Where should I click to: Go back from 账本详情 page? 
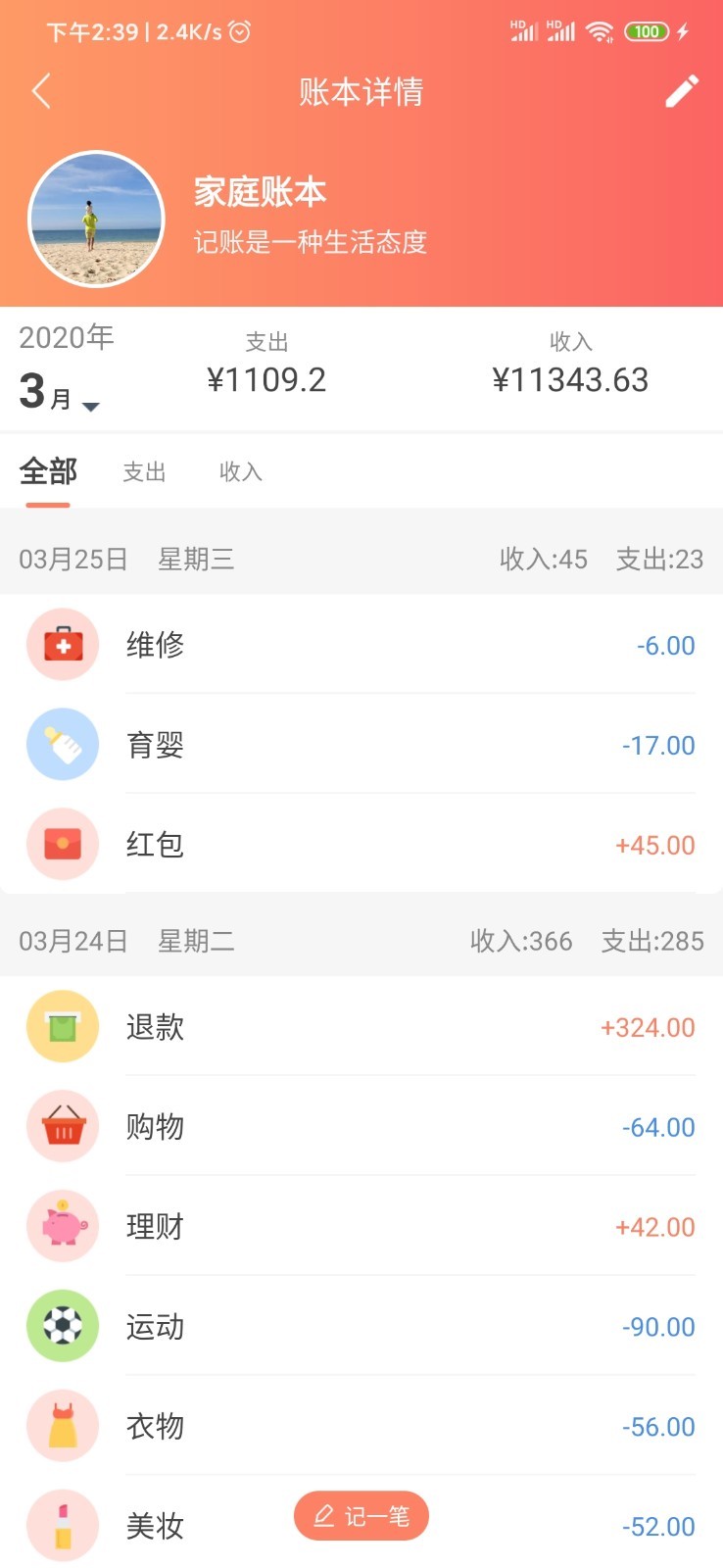pyautogui.click(x=41, y=92)
